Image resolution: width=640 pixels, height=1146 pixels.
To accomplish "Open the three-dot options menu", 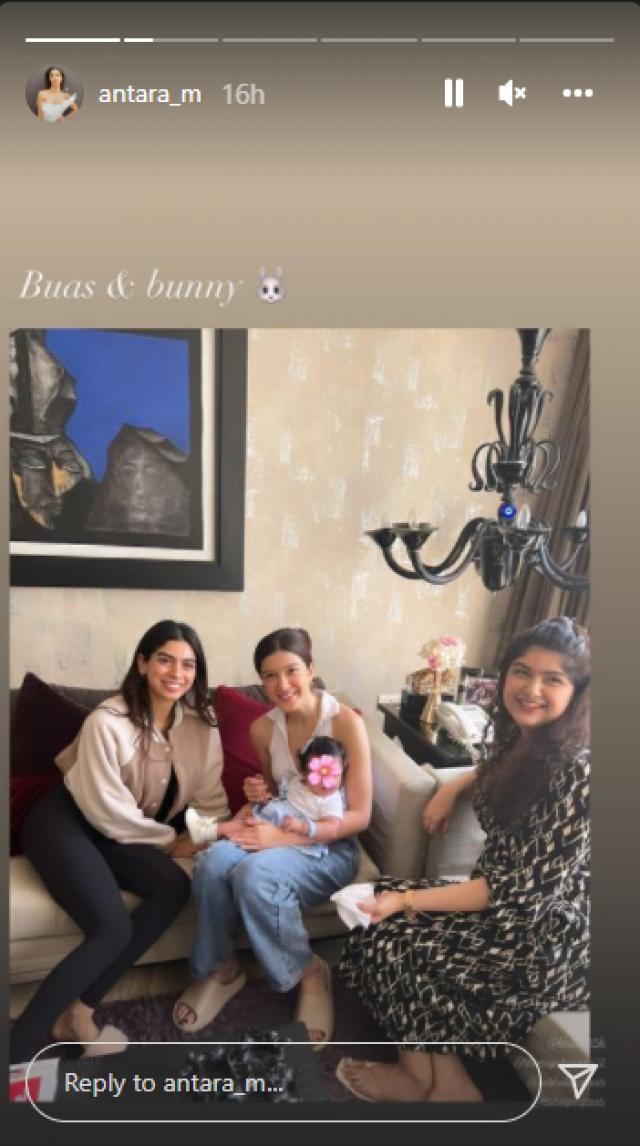I will point(577,94).
